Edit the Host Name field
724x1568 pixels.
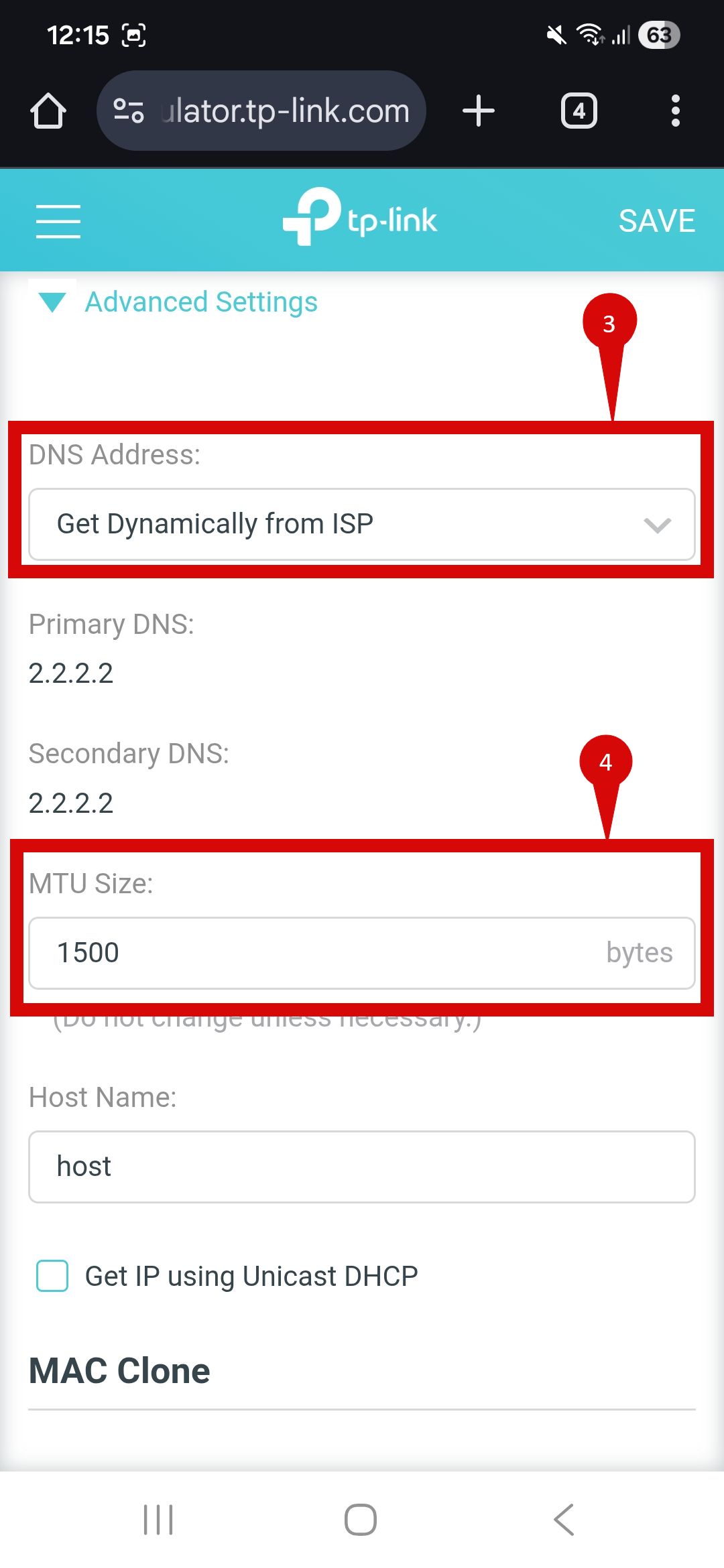coord(362,1167)
